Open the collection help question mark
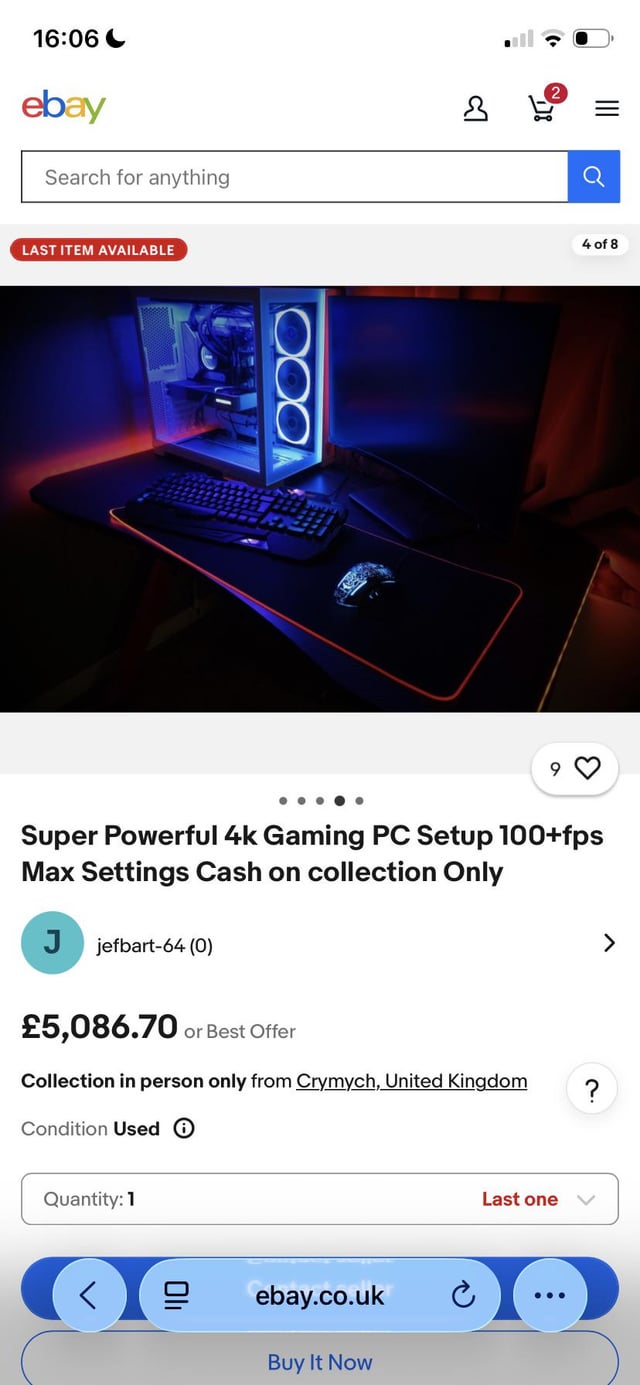This screenshot has width=640, height=1385. [x=591, y=1088]
